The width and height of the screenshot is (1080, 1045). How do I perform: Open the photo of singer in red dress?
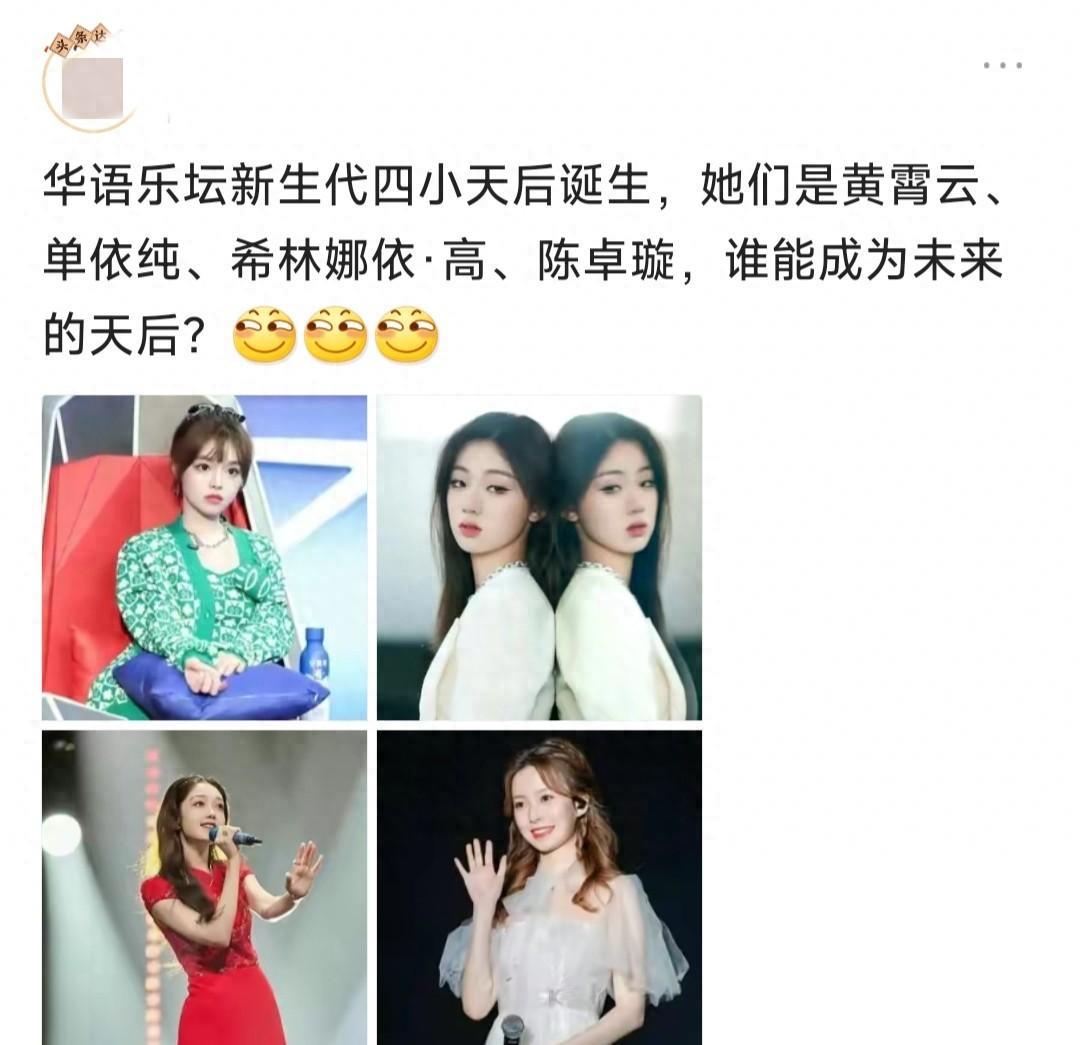pyautogui.click(x=204, y=887)
